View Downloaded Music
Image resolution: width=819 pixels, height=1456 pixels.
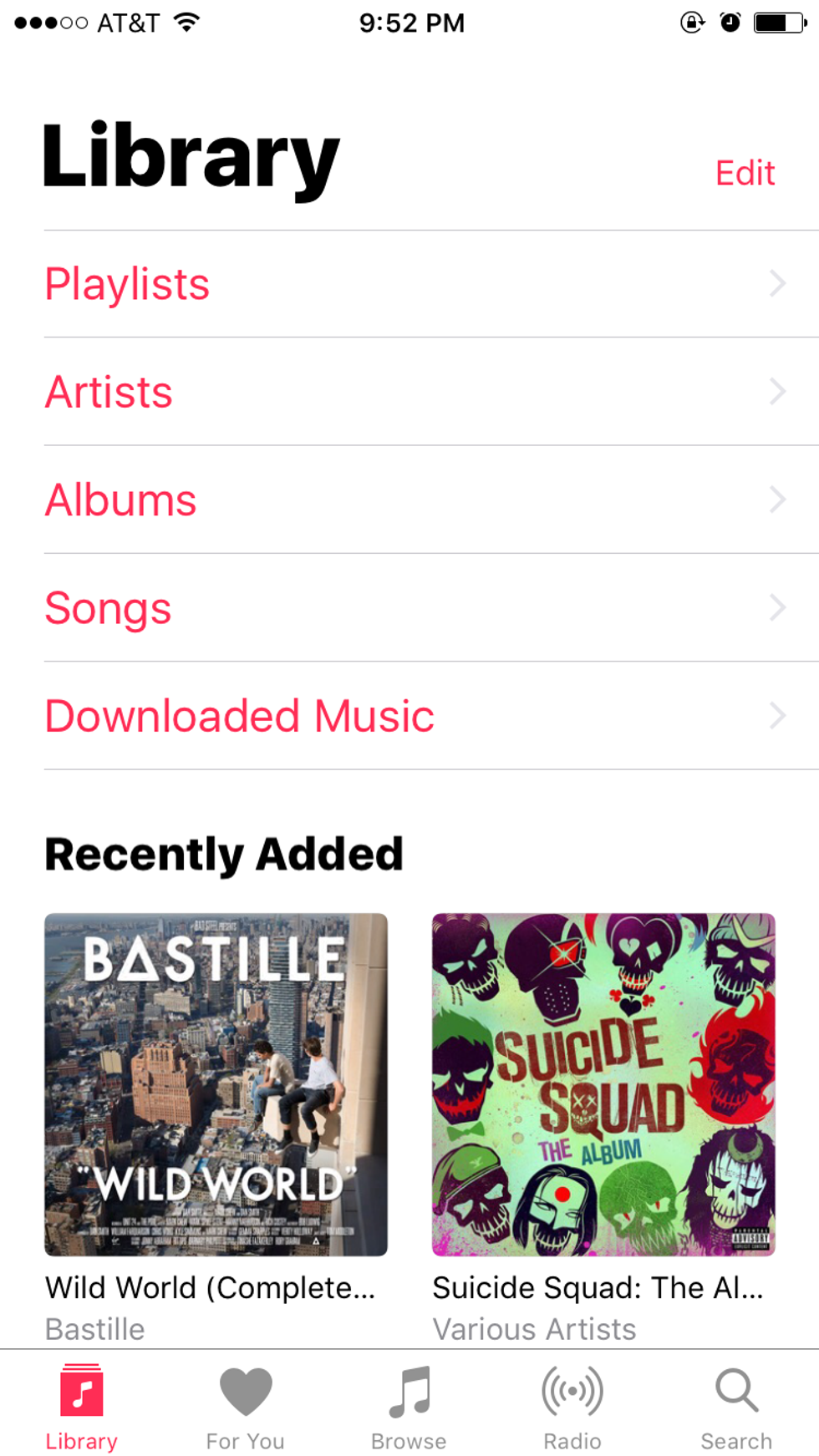[x=409, y=716]
